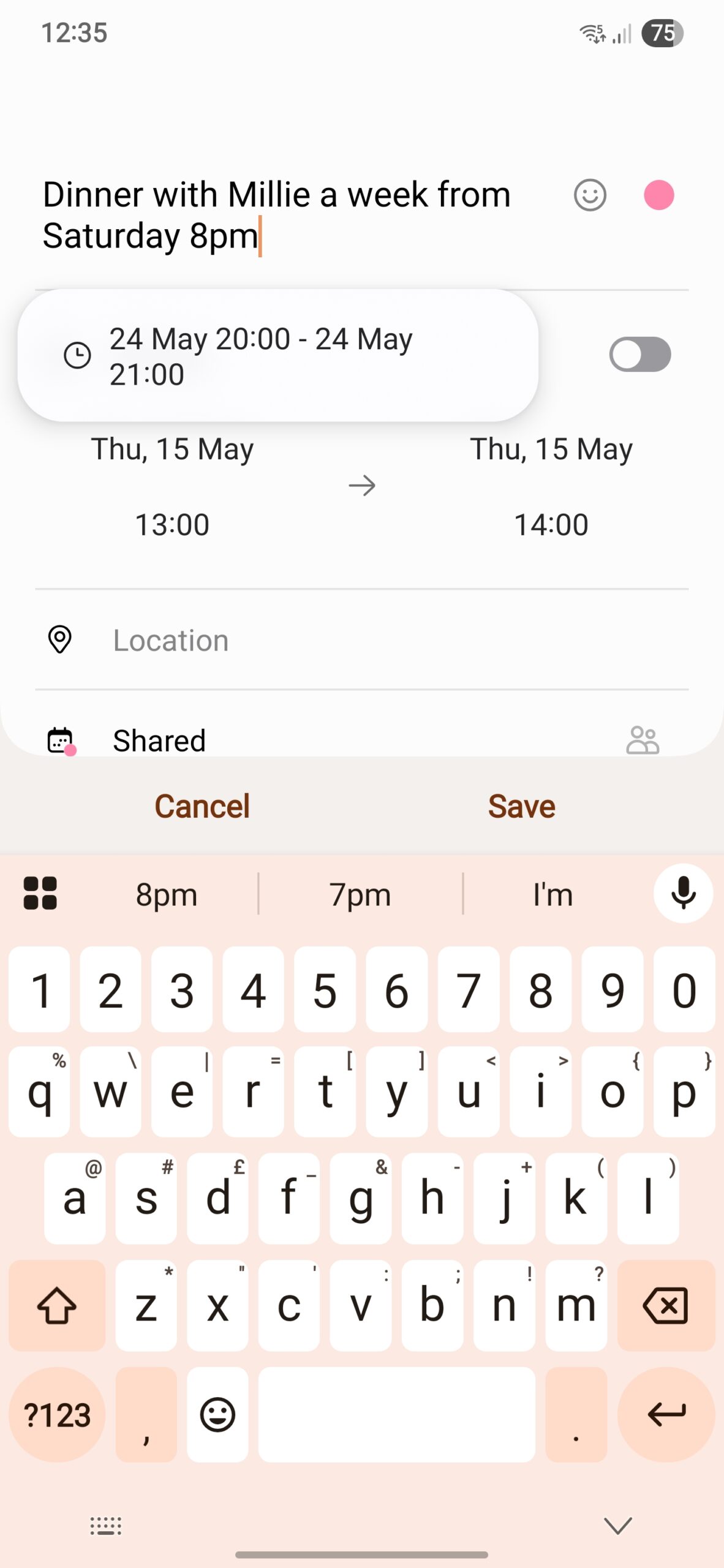724x1568 pixels.
Task: Pick the 7pm keyboard suggestion
Action: pos(360,895)
